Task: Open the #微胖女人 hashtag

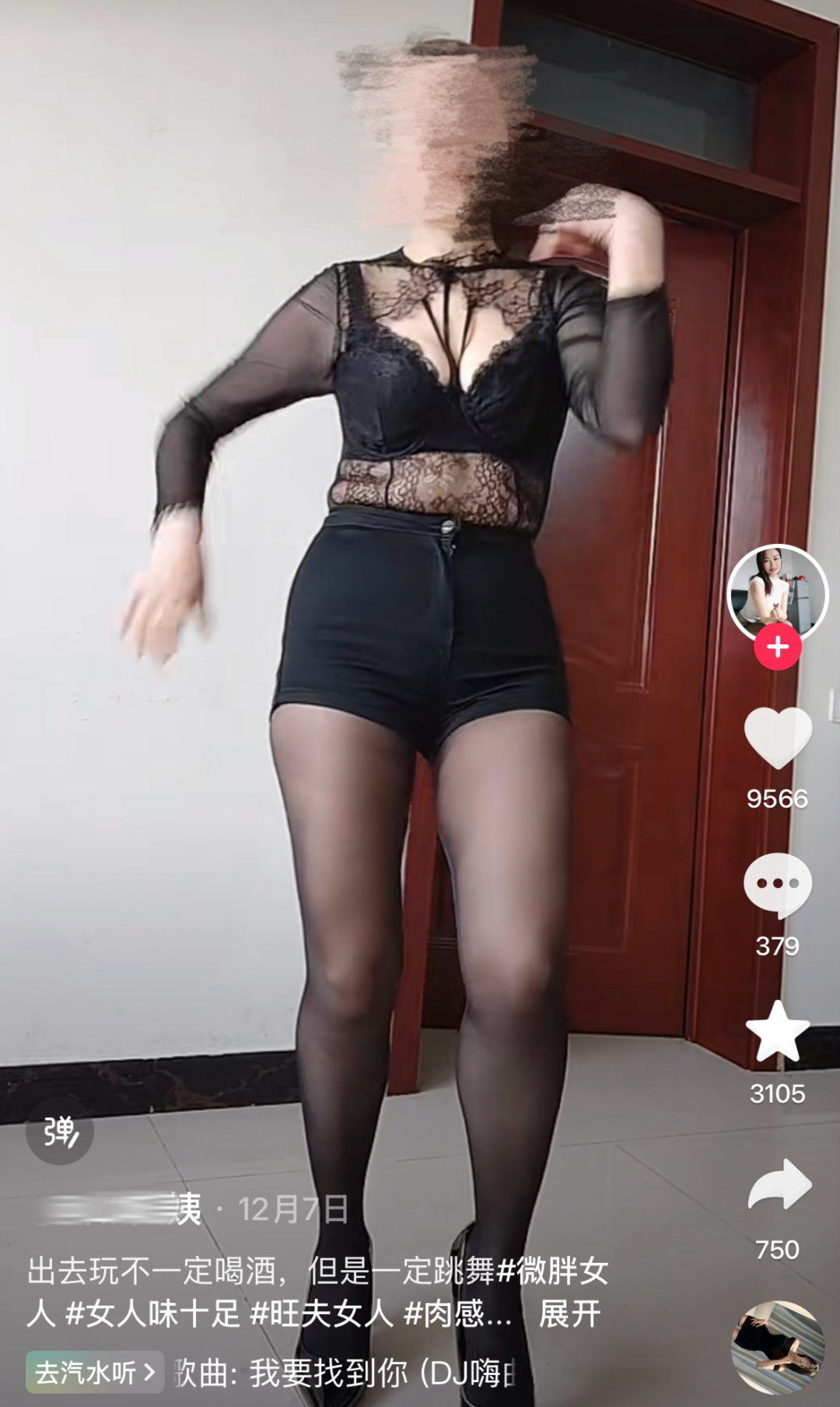Action: [552, 1272]
